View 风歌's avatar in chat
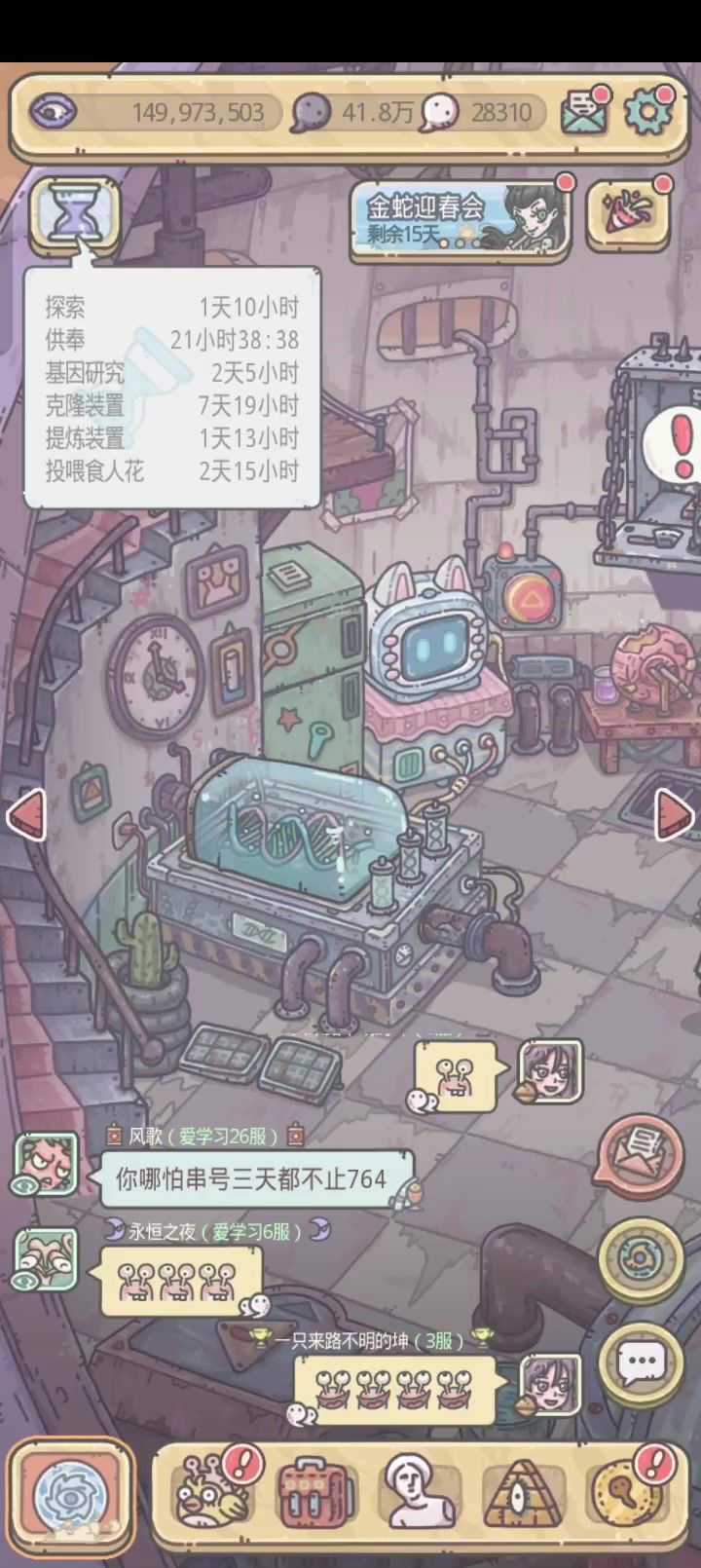Screen dimensions: 701x1568 pyautogui.click(x=46, y=1164)
